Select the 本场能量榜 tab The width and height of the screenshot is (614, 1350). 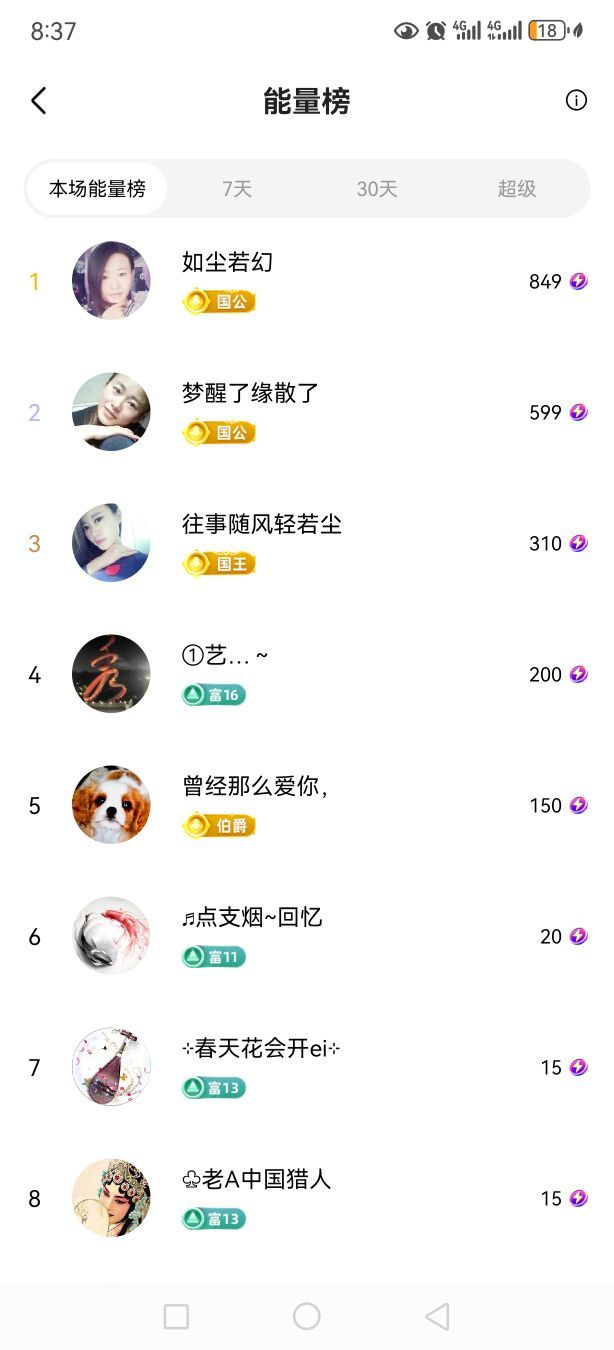[x=97, y=189]
